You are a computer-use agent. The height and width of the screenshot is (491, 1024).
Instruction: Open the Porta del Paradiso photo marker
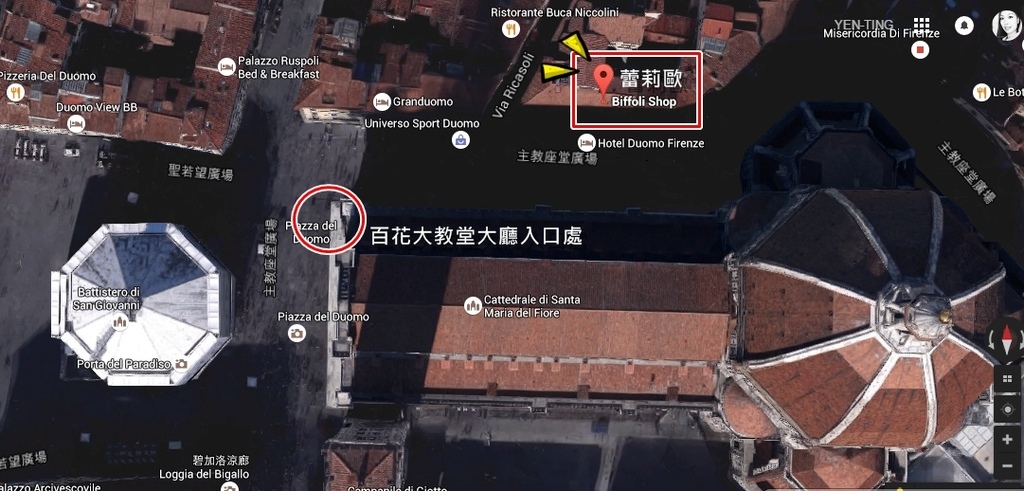(180, 364)
